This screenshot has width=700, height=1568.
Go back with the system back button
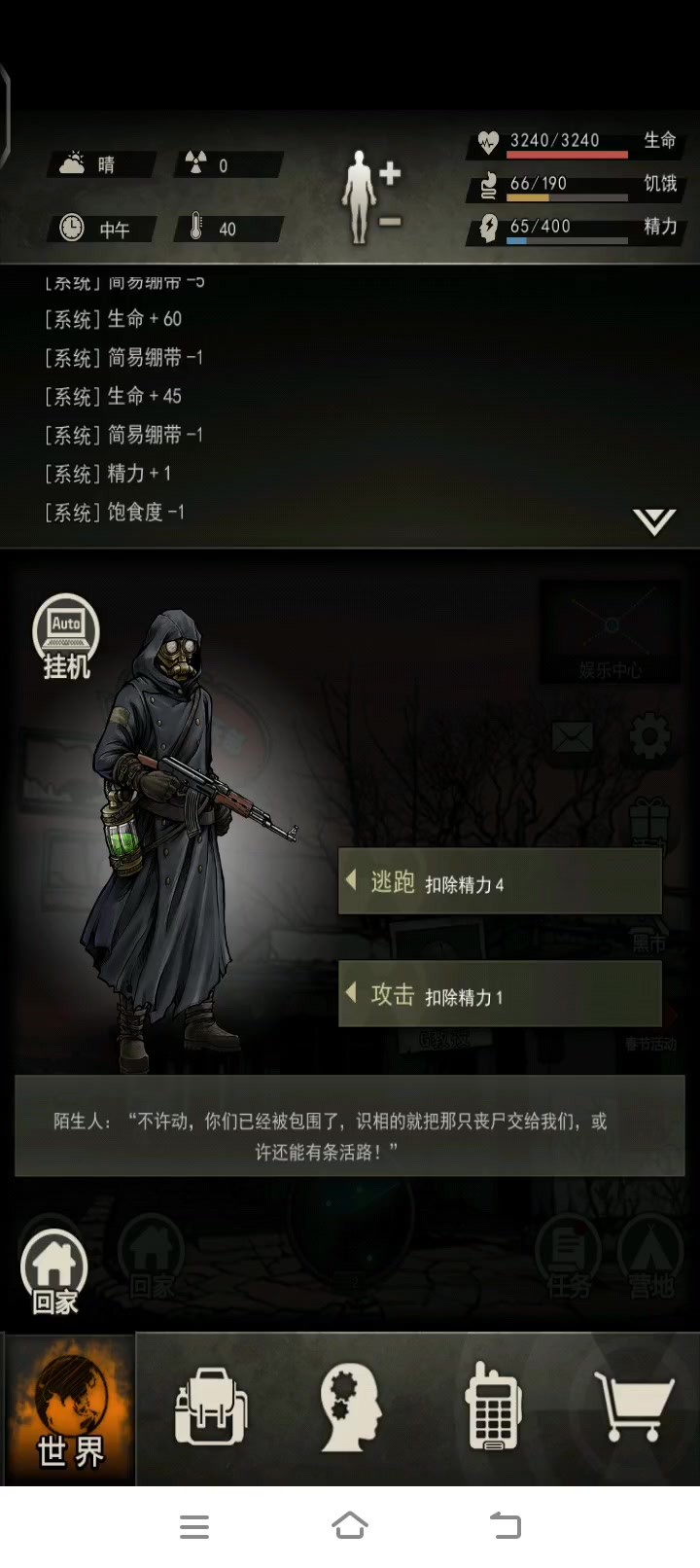click(505, 1525)
